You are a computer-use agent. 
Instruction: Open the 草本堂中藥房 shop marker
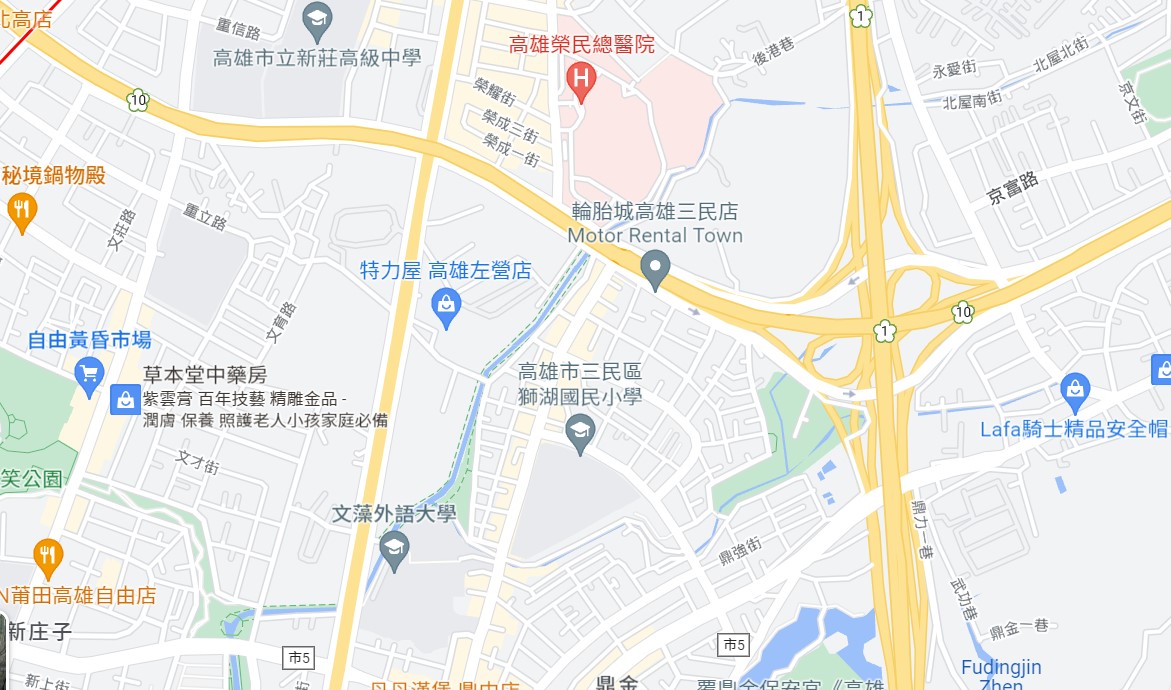[125, 400]
